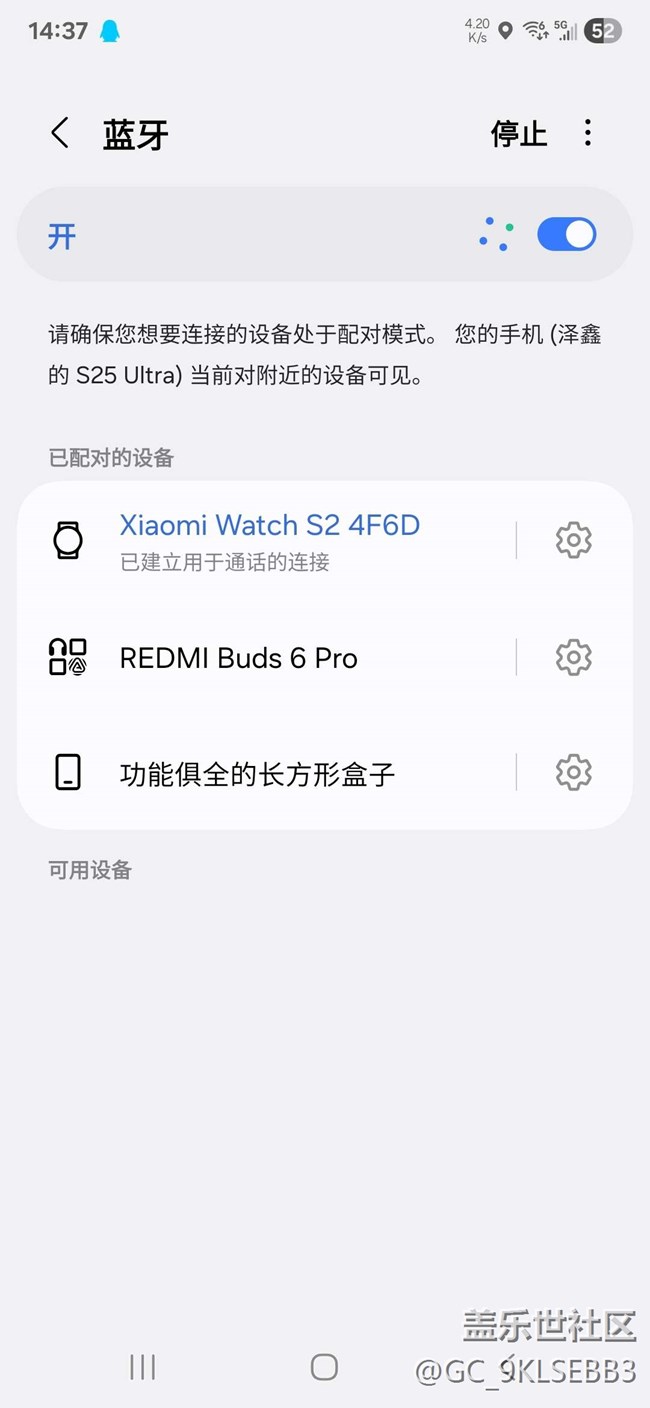The image size is (650, 1408).
Task: Connect to 功能俱全的长方形盒子
Action: [257, 773]
